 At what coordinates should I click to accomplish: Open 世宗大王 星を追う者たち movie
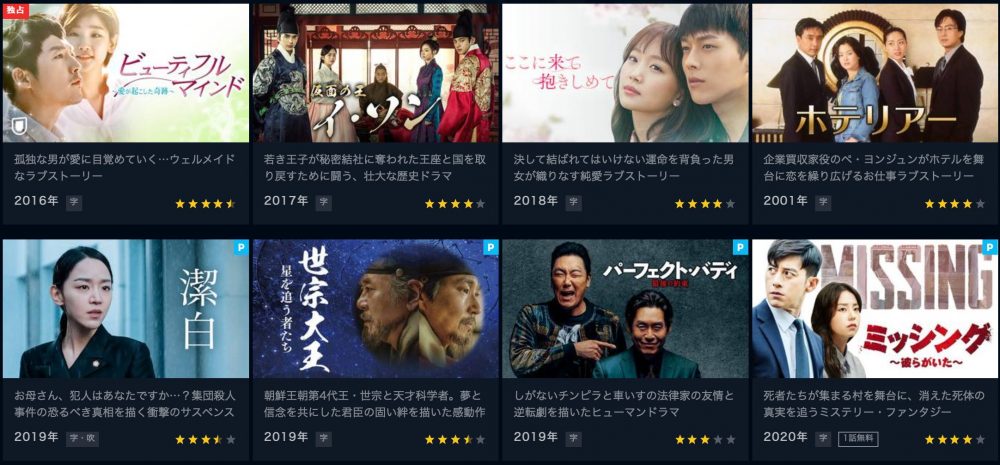click(x=375, y=309)
